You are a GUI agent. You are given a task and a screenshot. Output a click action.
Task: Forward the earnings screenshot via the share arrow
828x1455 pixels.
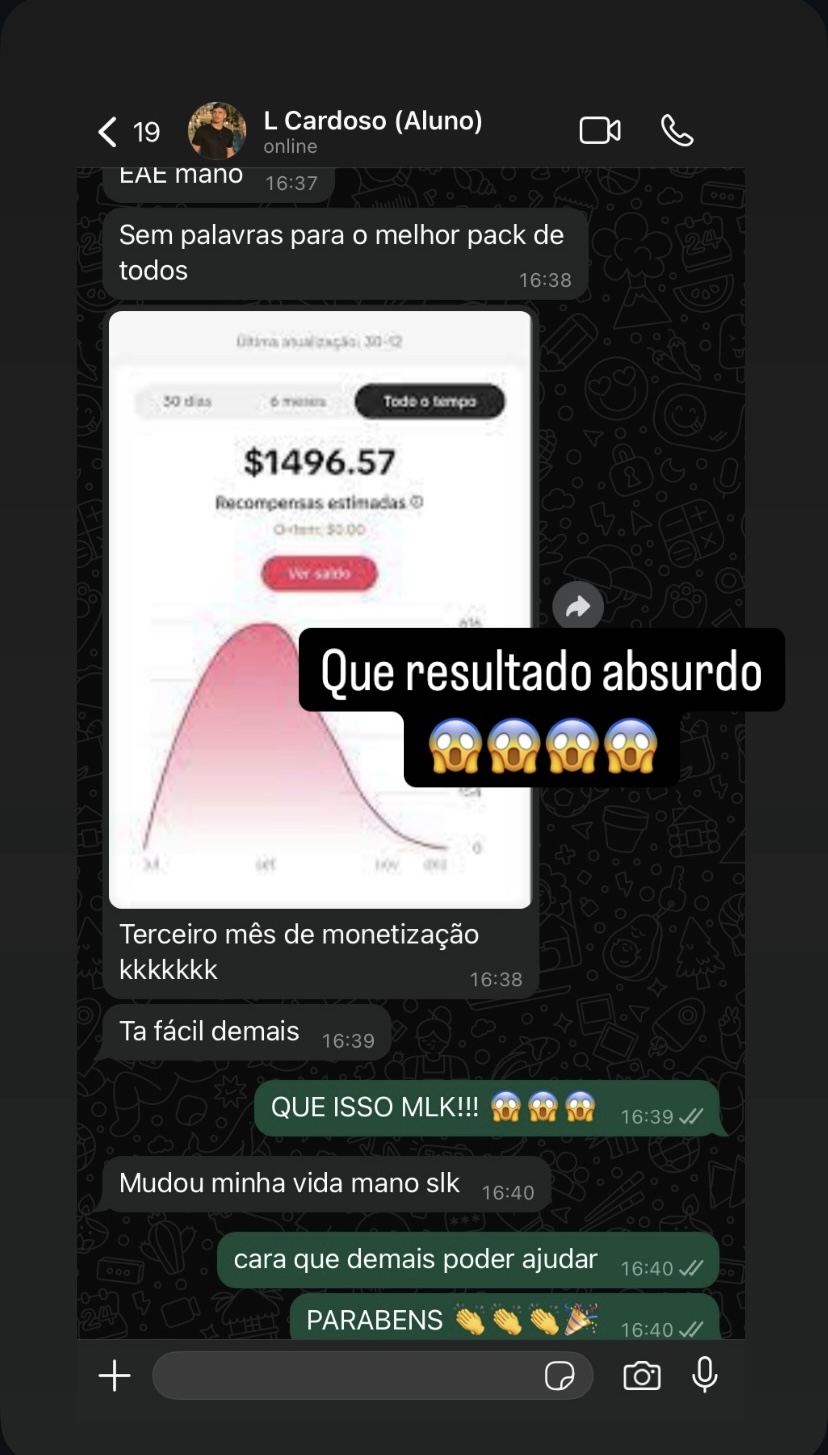(578, 606)
